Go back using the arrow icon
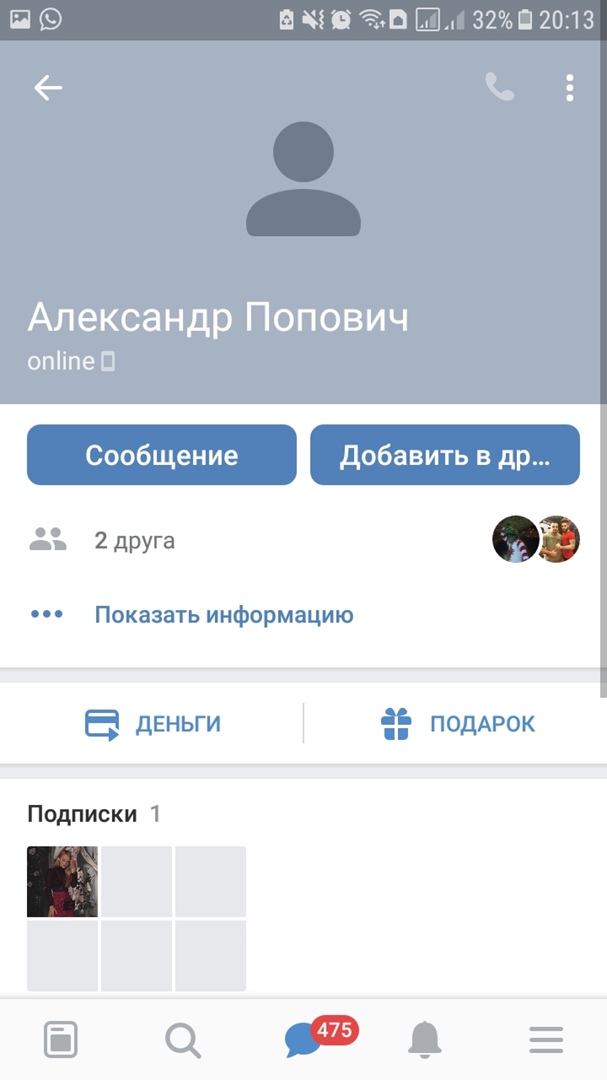 (x=48, y=88)
